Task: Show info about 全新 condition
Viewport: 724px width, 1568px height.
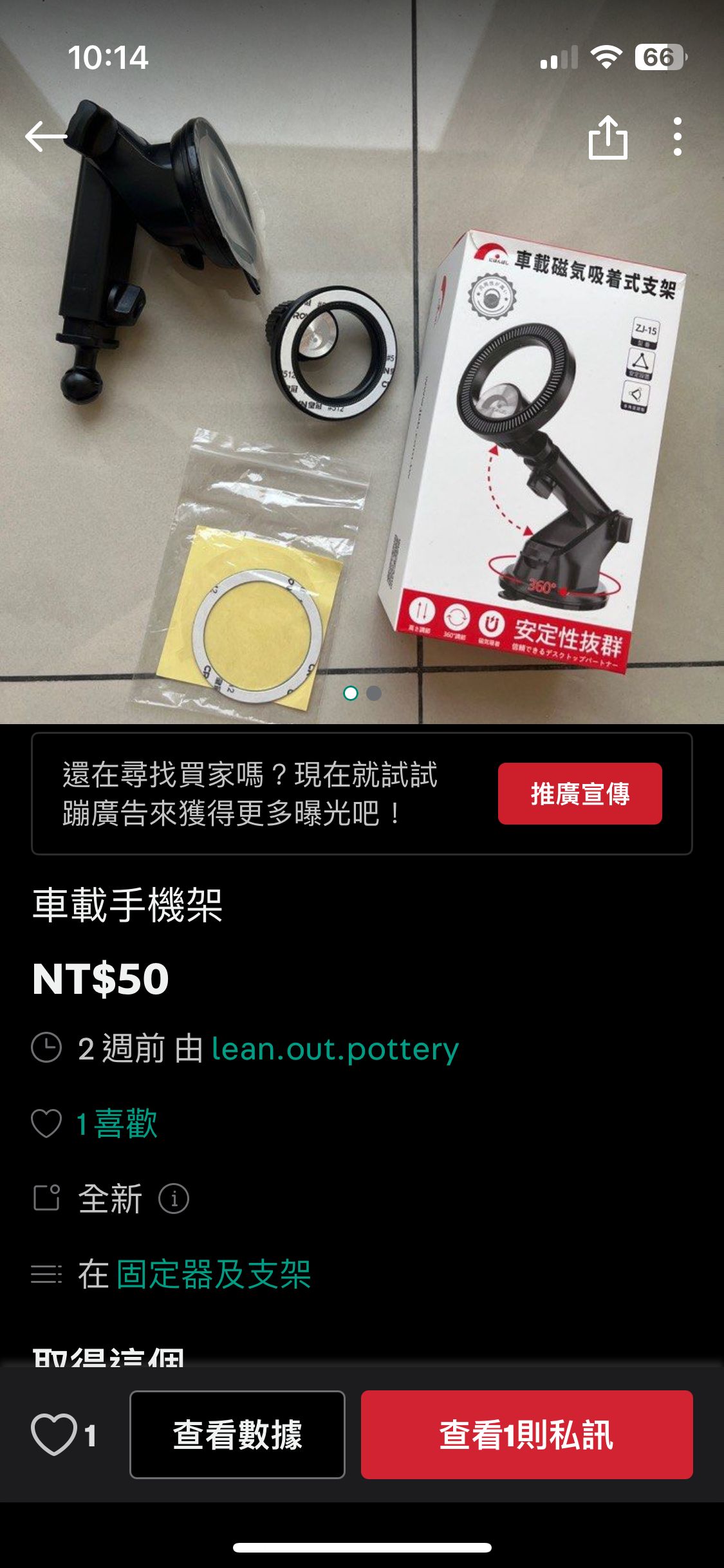Action: click(x=174, y=1199)
